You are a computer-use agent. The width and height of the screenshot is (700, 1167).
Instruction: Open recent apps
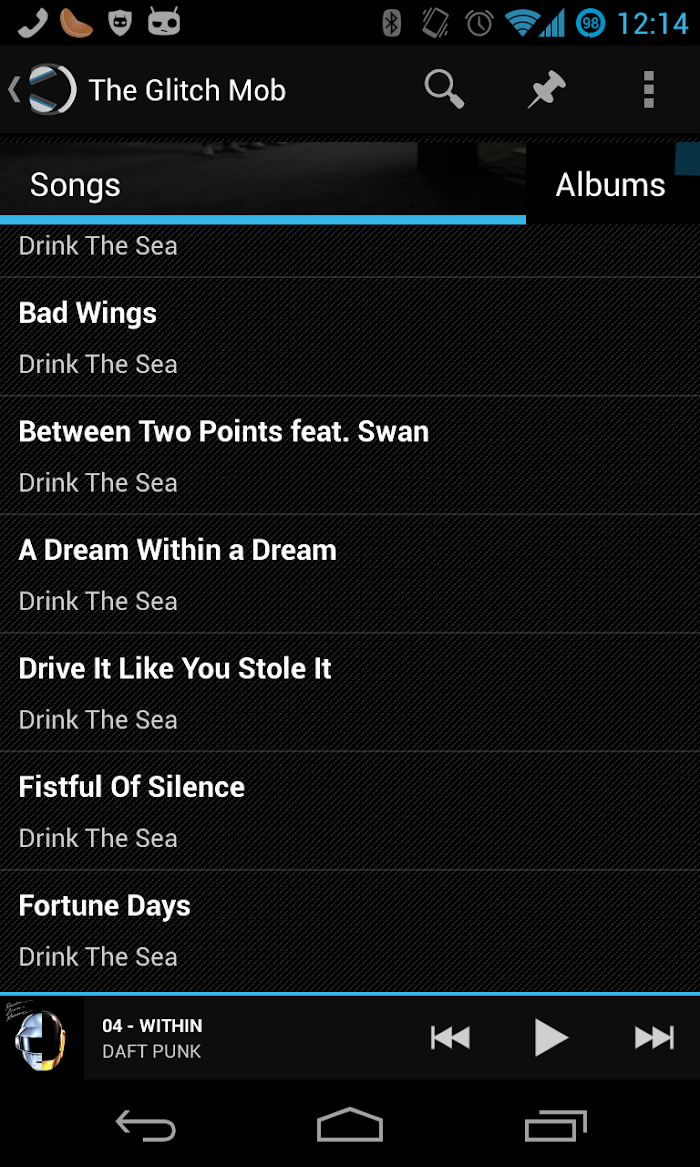(556, 1124)
